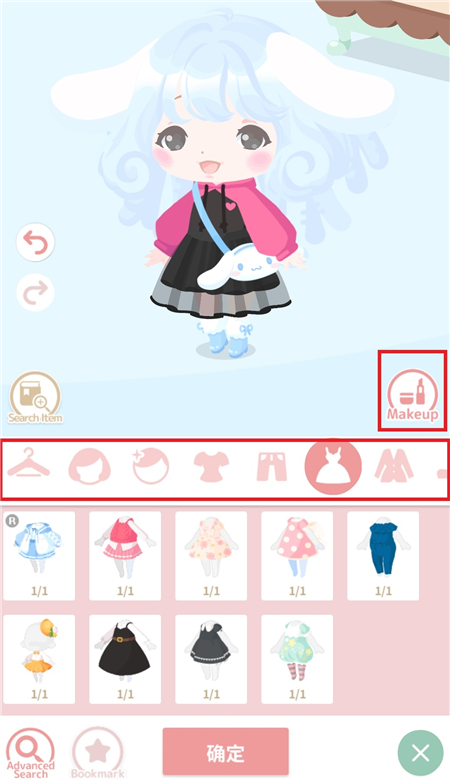The height and width of the screenshot is (780, 450).
Task: Redo the outfit change
Action: pyautogui.click(x=35, y=292)
